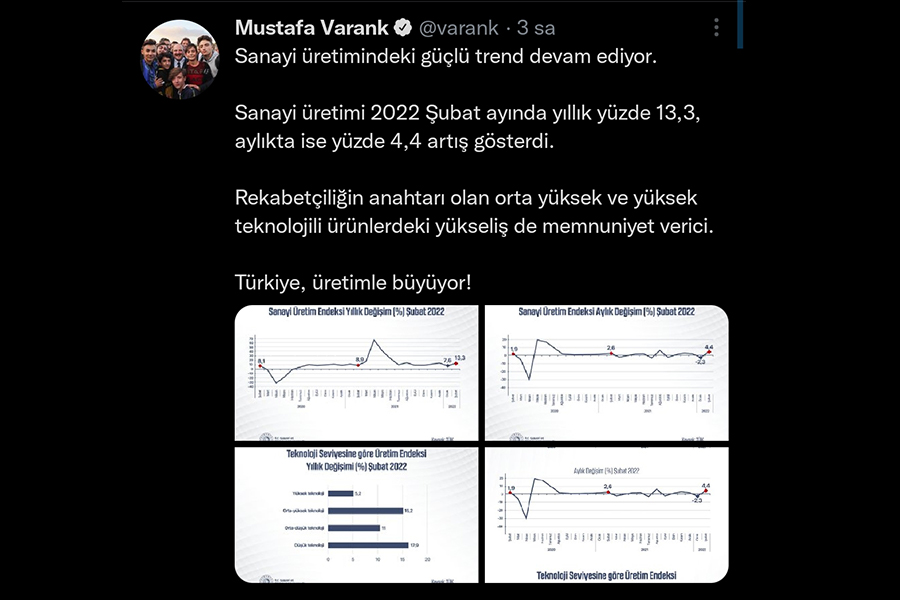Open the Teknoloji Seviyesine göre bar chart image
The height and width of the screenshot is (600, 900).
point(356,514)
